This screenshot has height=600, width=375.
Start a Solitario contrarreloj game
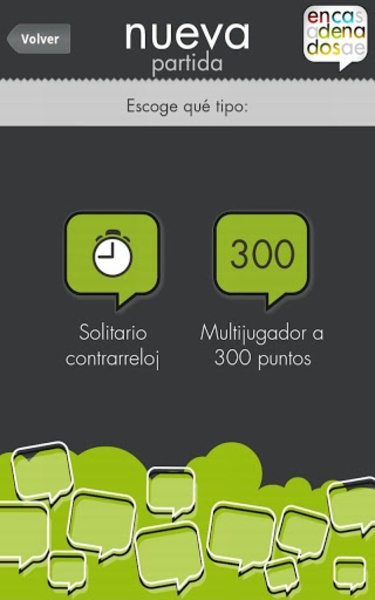pos(112,260)
